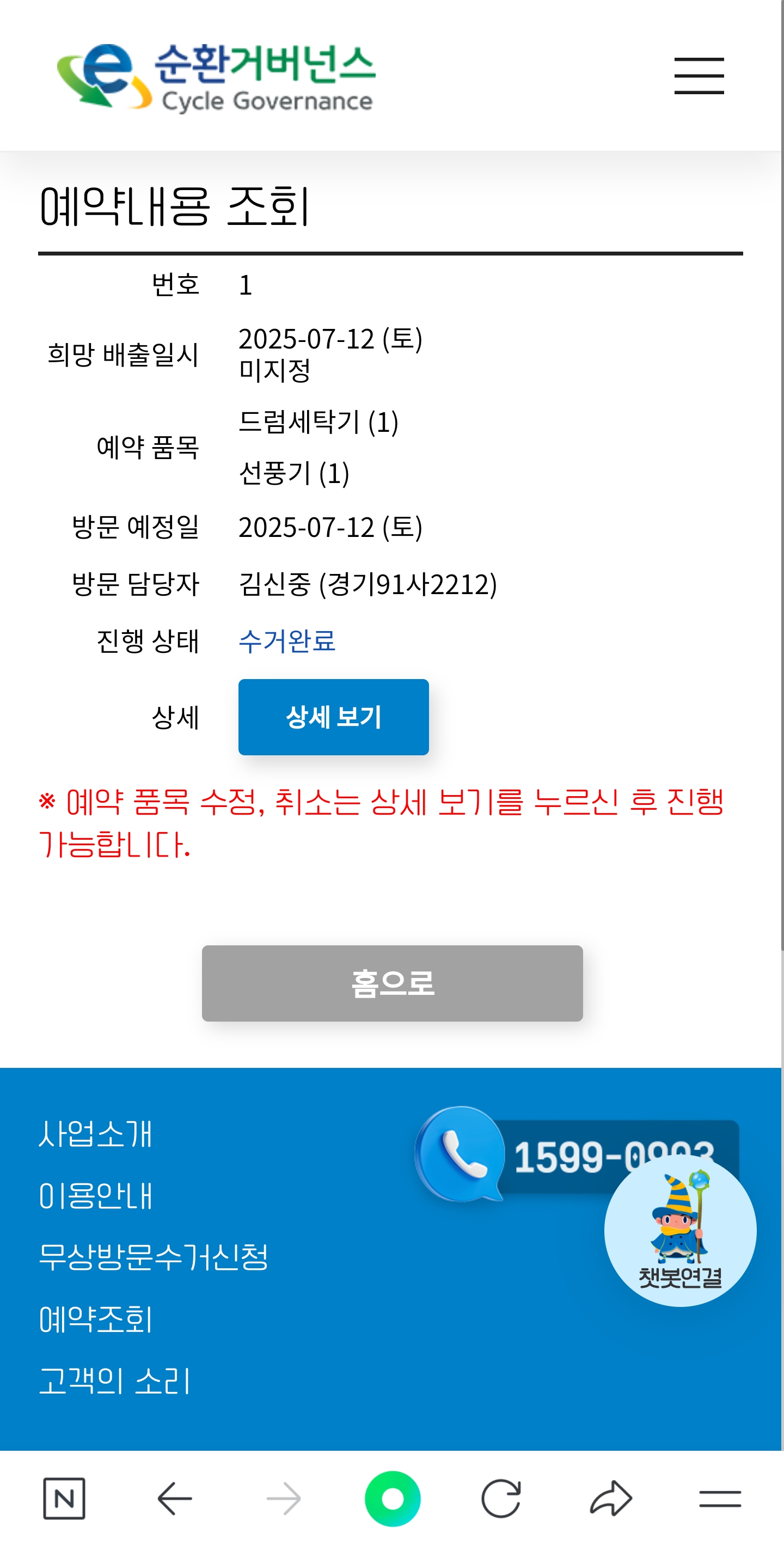Open the 이용안내 footer link
Image resolution: width=784 pixels, height=1546 pixels.
pos(95,1195)
